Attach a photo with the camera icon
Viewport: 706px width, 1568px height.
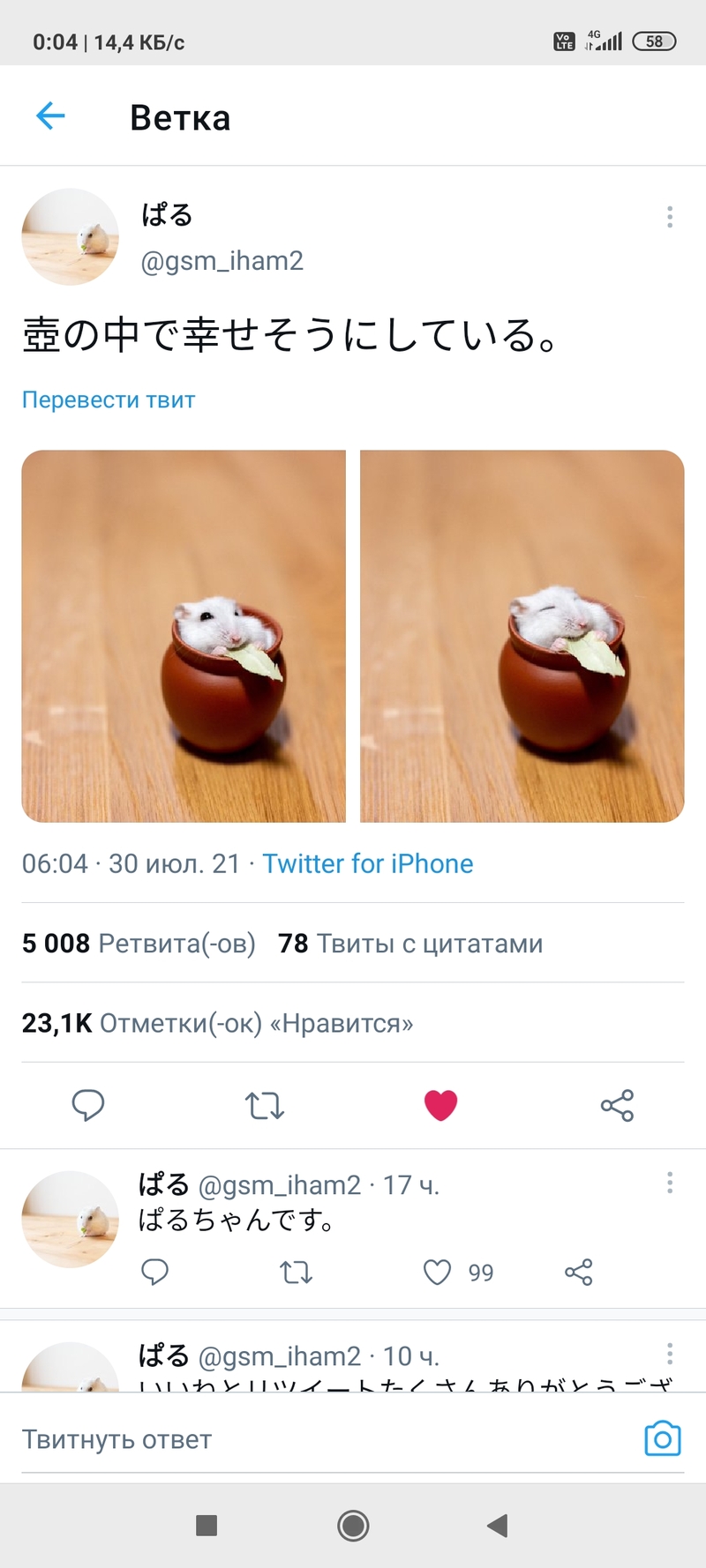663,1438
